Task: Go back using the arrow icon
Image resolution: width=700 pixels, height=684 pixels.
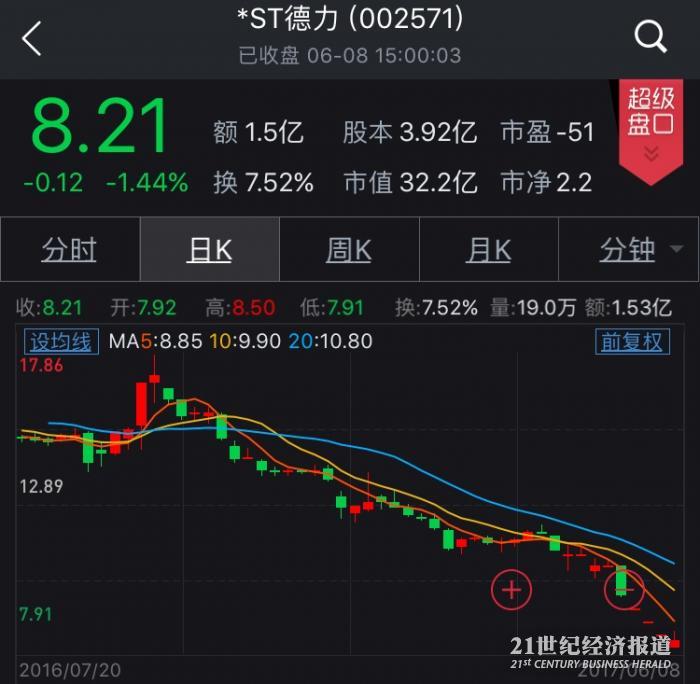Action: click(x=32, y=39)
